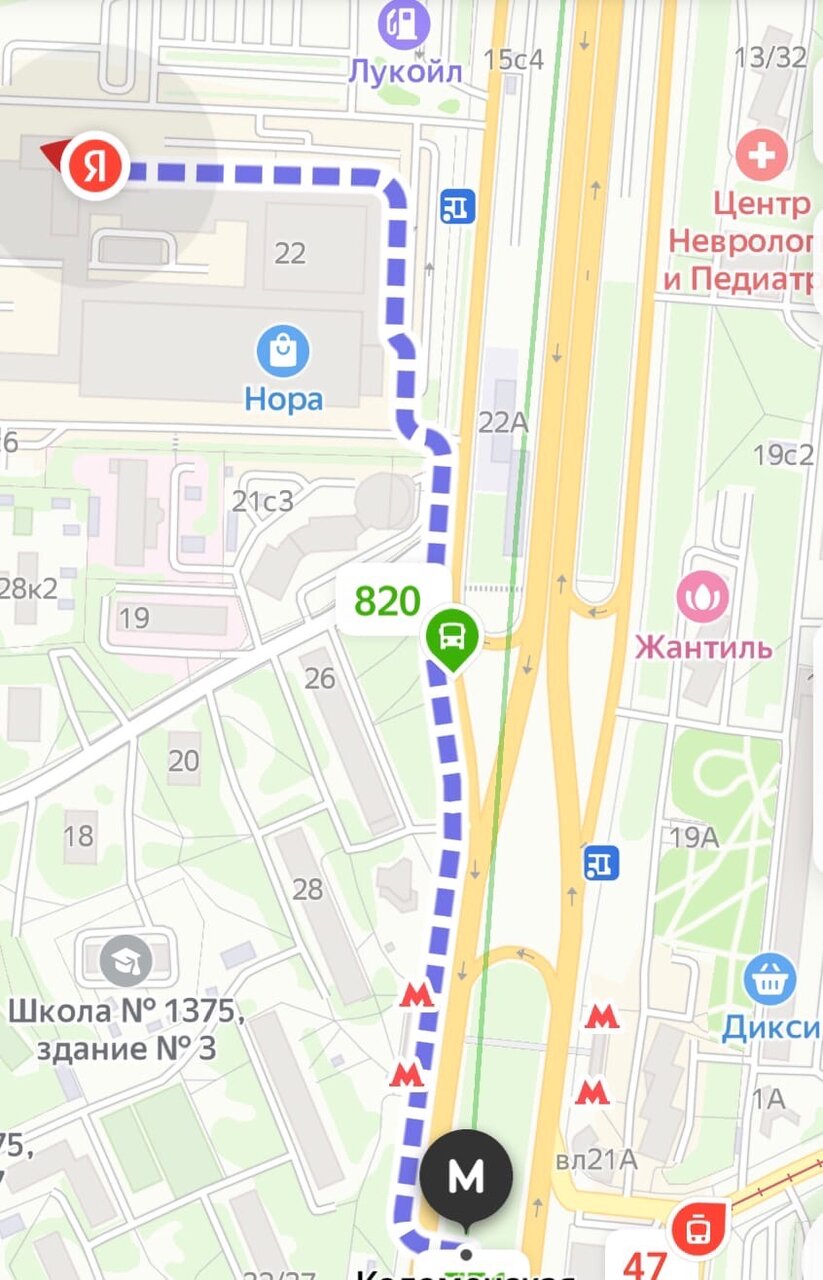Select the Лукойл gas station marker
The image size is (823, 1280).
tap(404, 24)
